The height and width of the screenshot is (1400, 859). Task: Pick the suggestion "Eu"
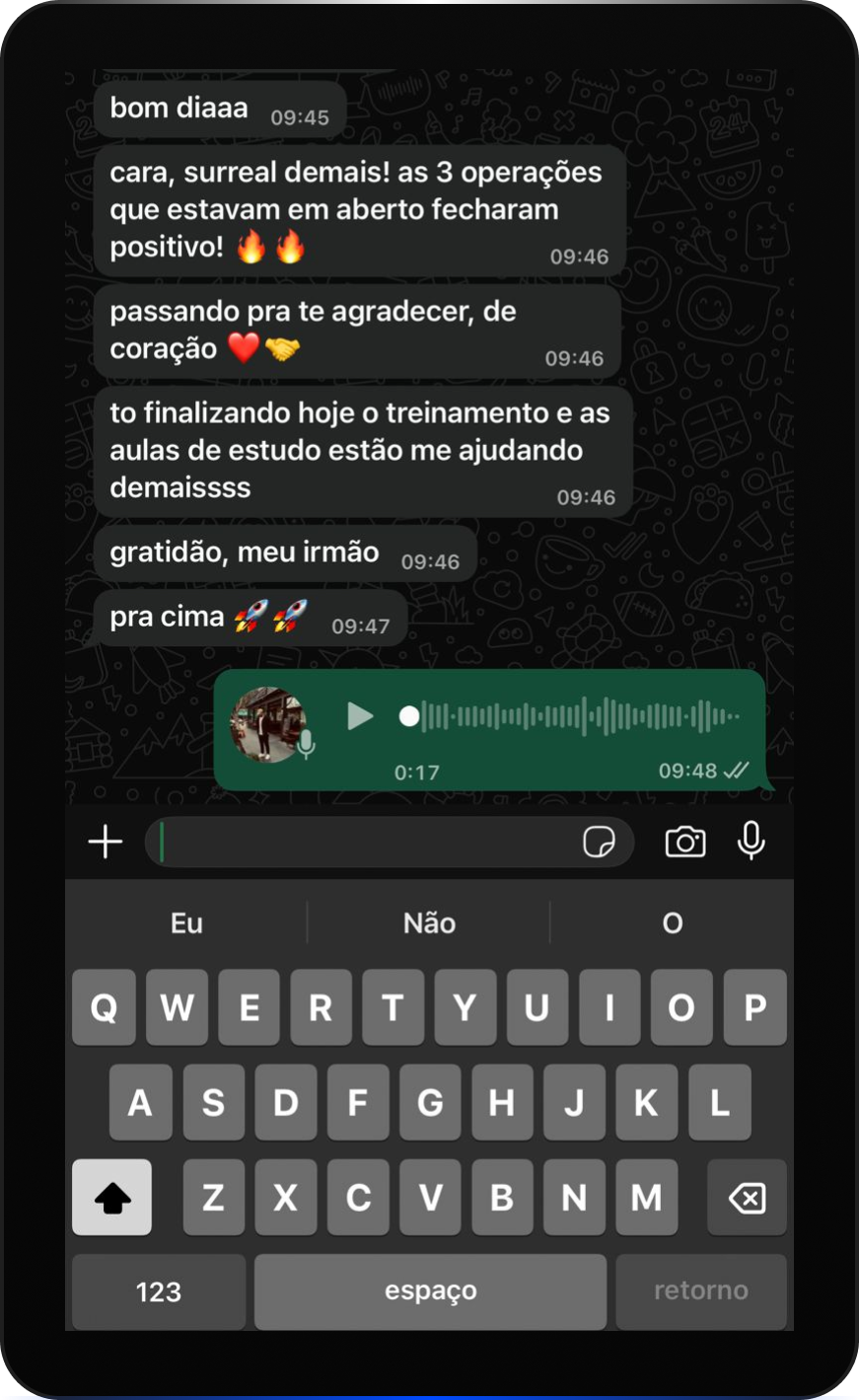point(186,923)
